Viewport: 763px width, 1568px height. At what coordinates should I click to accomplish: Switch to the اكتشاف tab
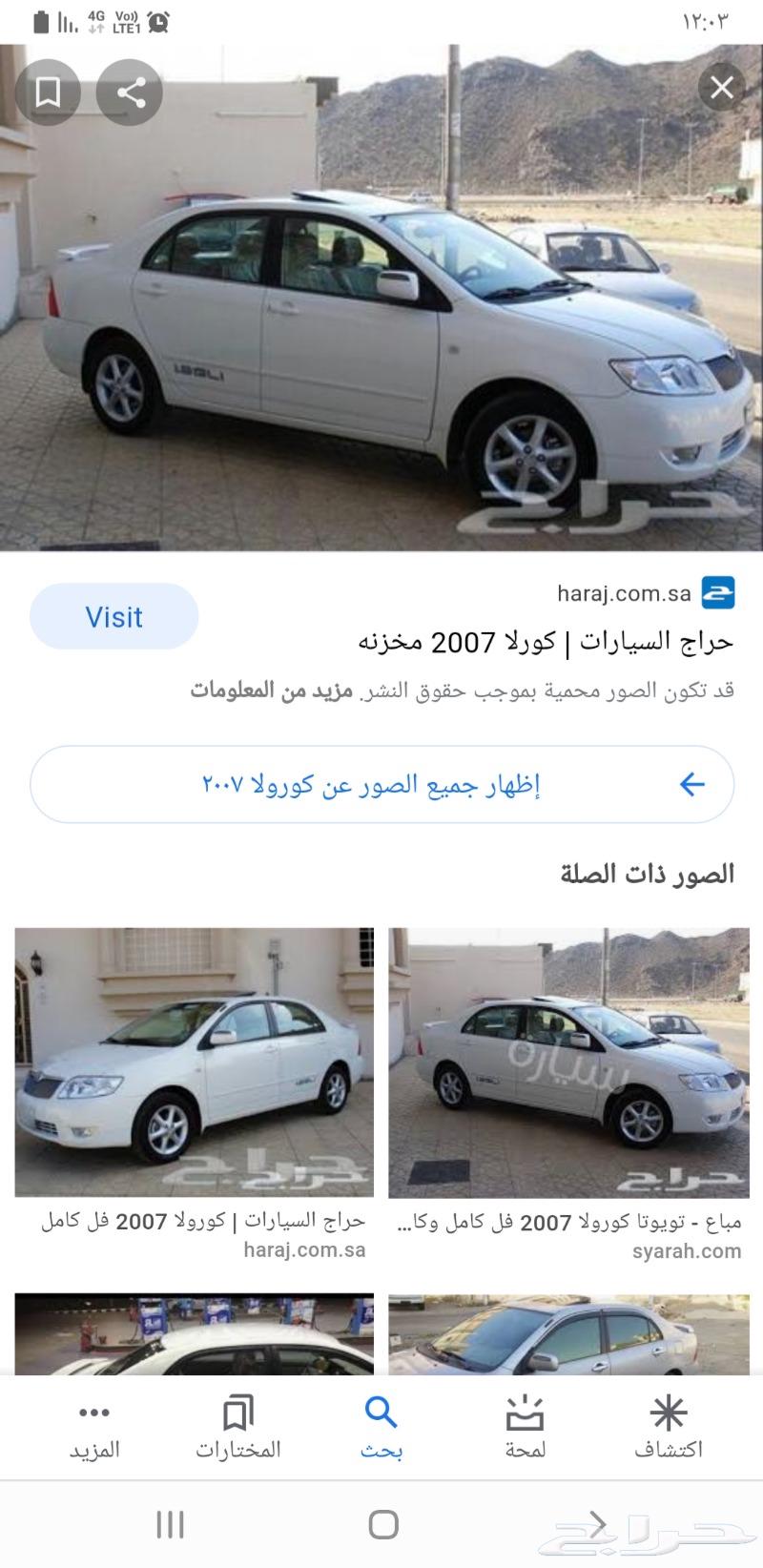pyautogui.click(x=669, y=1428)
